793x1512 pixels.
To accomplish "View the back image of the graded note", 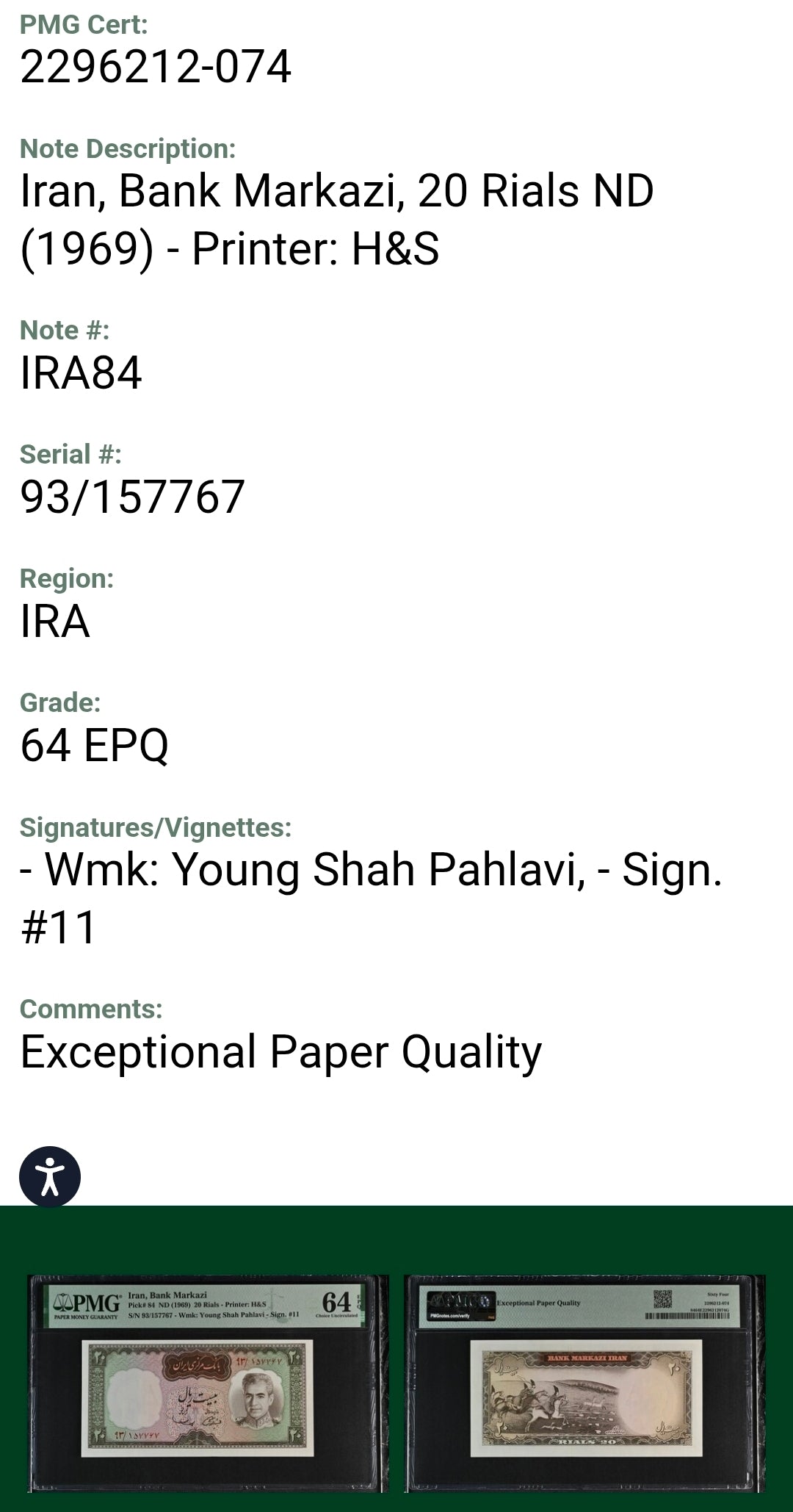I will click(x=584, y=1383).
